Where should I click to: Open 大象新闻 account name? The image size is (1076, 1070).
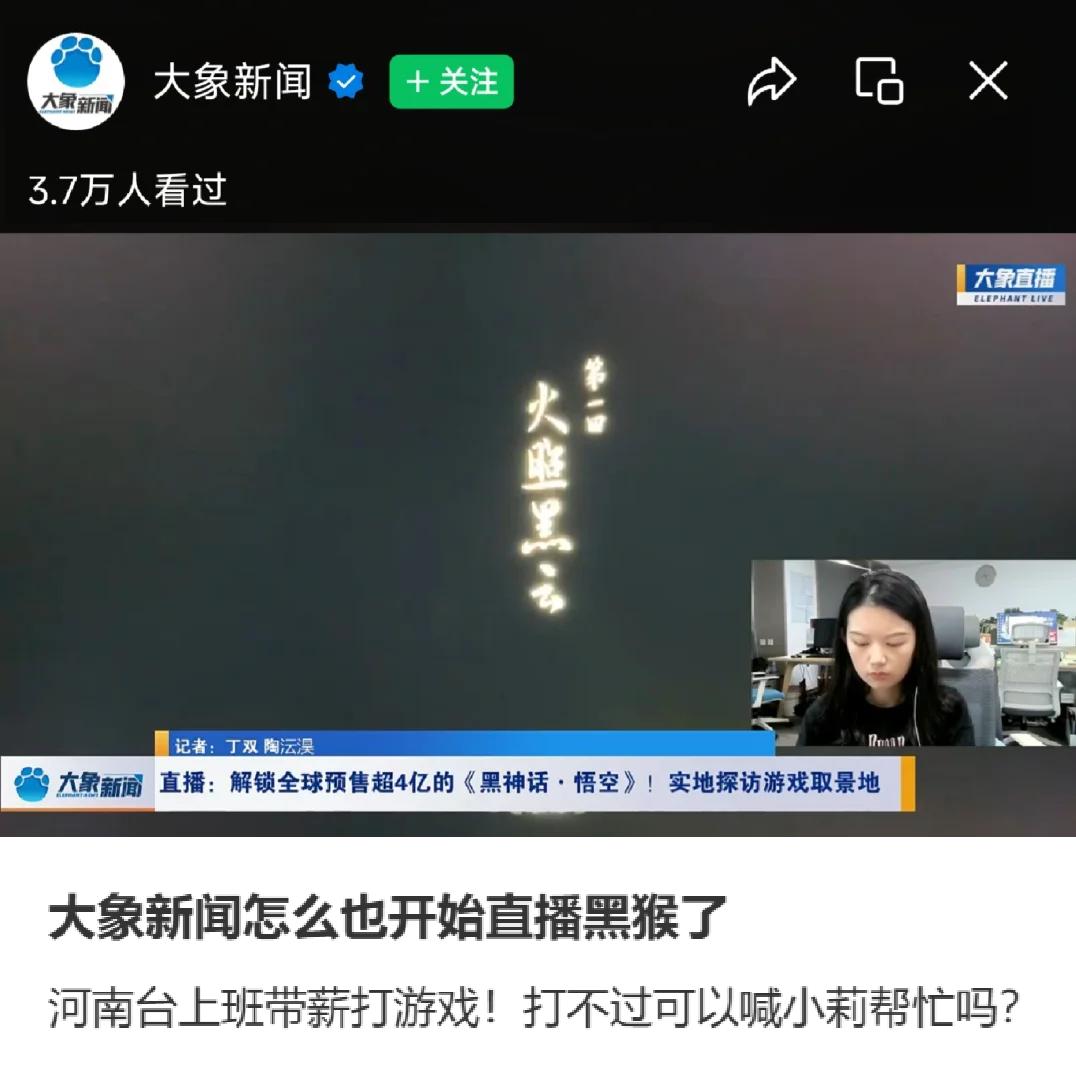coord(232,82)
